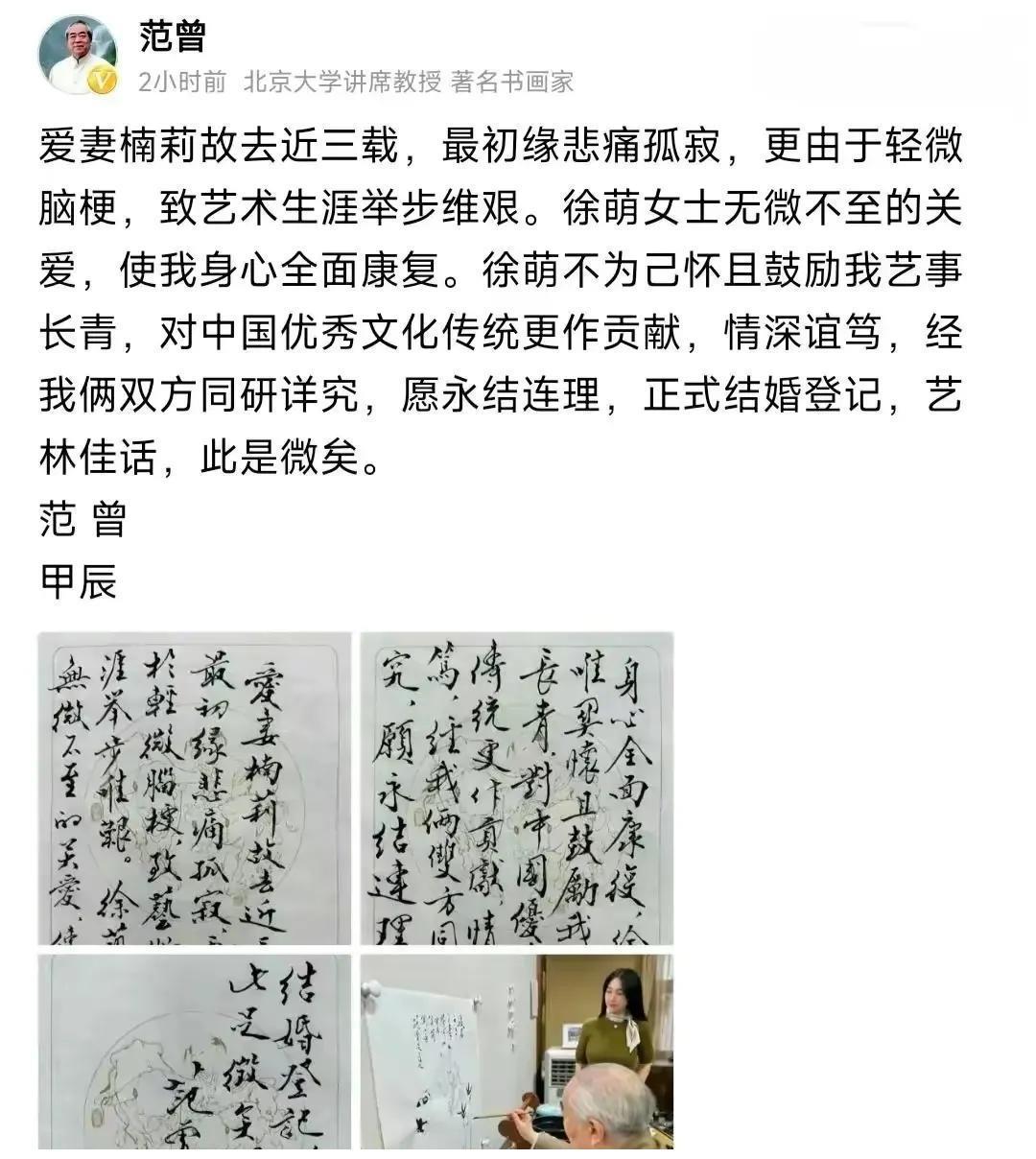Tap the username 范曾
Viewport: 1036px width, 1159px height.
point(172,37)
